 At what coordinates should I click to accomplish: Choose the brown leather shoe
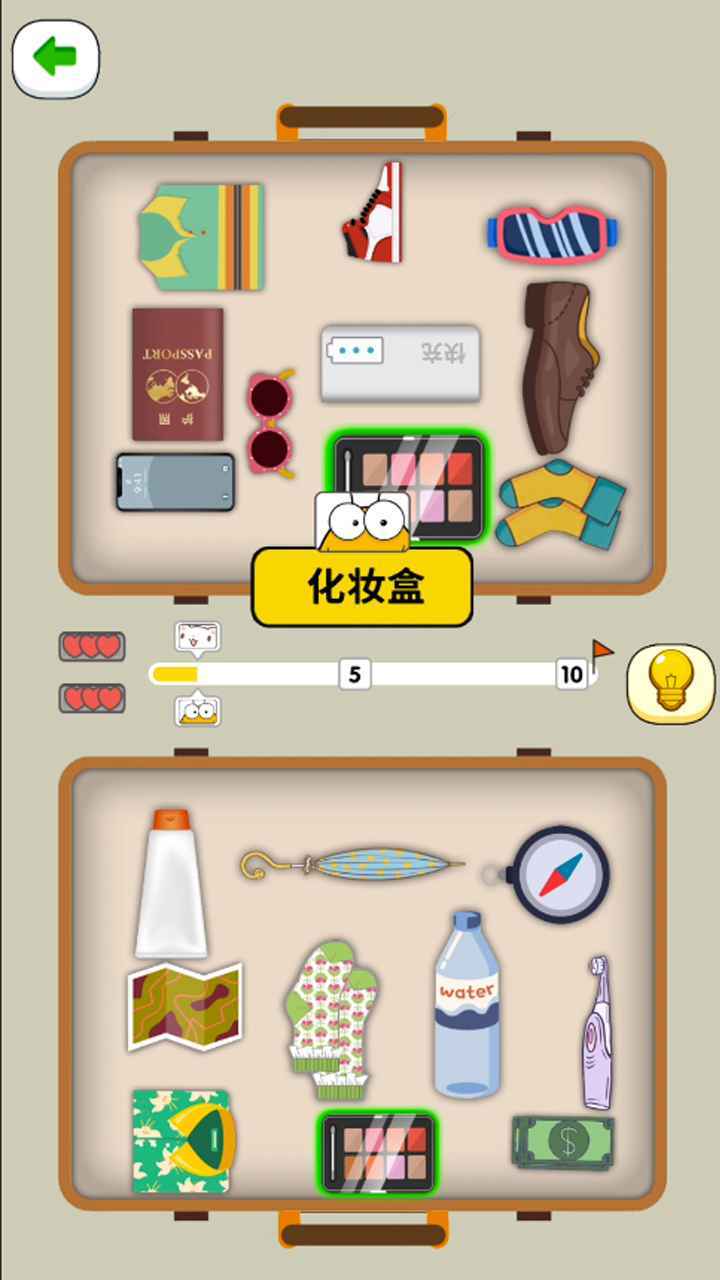click(x=559, y=365)
